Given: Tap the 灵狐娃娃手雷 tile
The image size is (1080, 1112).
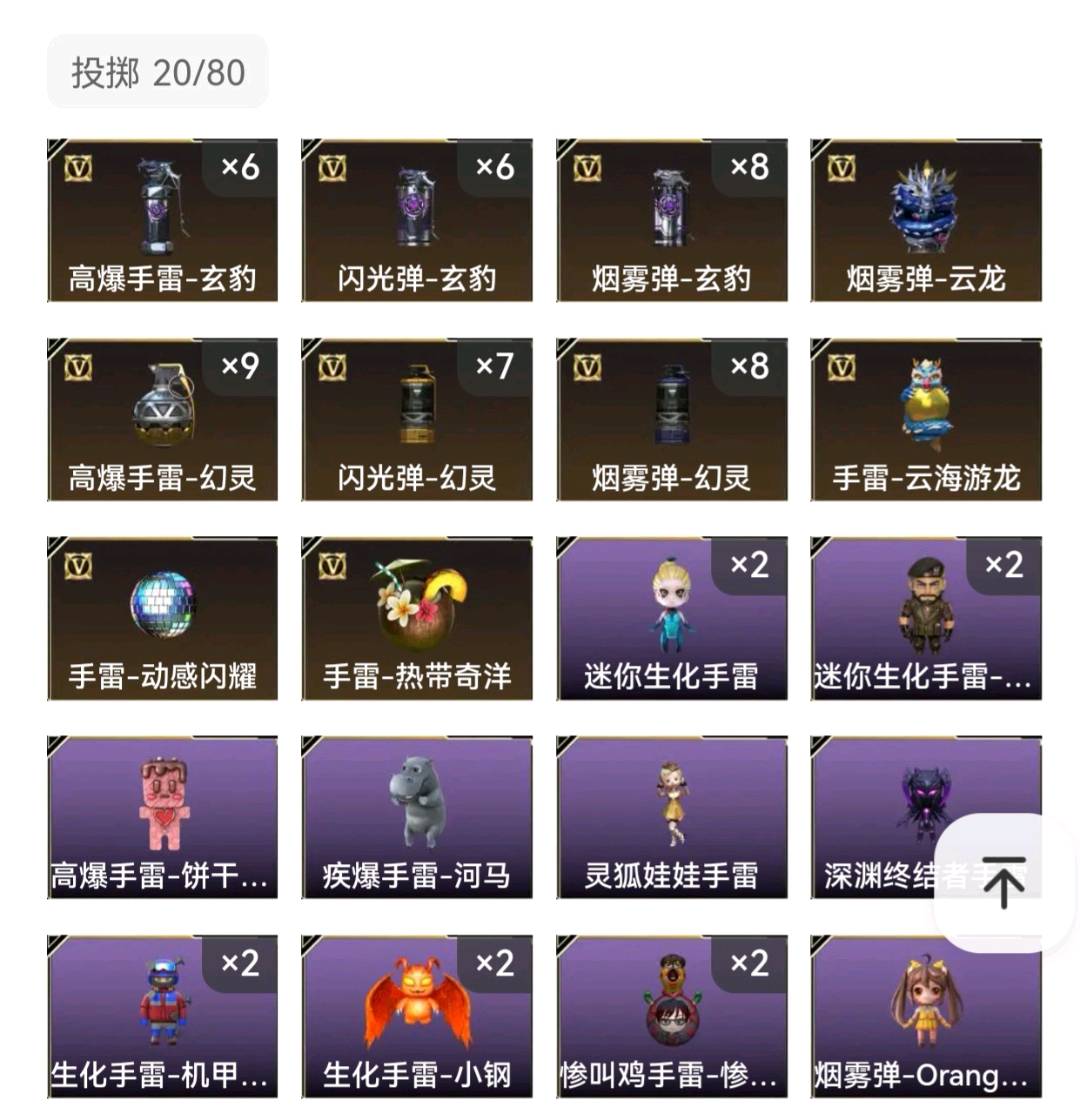Looking at the screenshot, I should pos(671,817).
